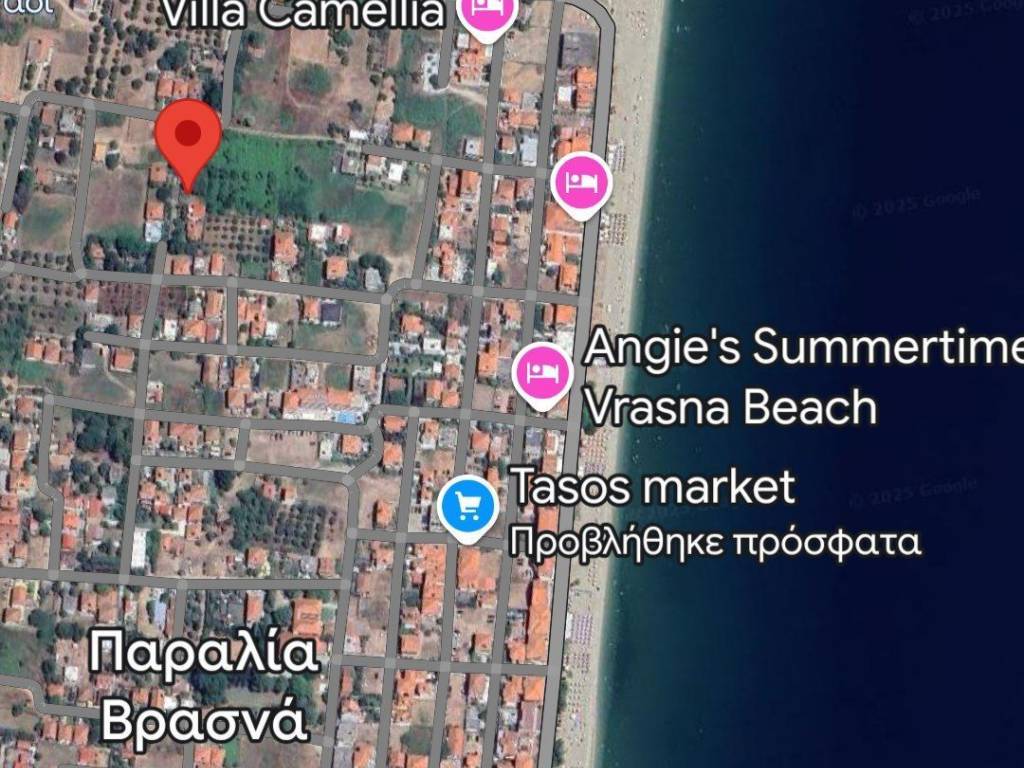Open the Villa Camellia hotel marker
Screen dimensions: 1024x768
click(487, 12)
